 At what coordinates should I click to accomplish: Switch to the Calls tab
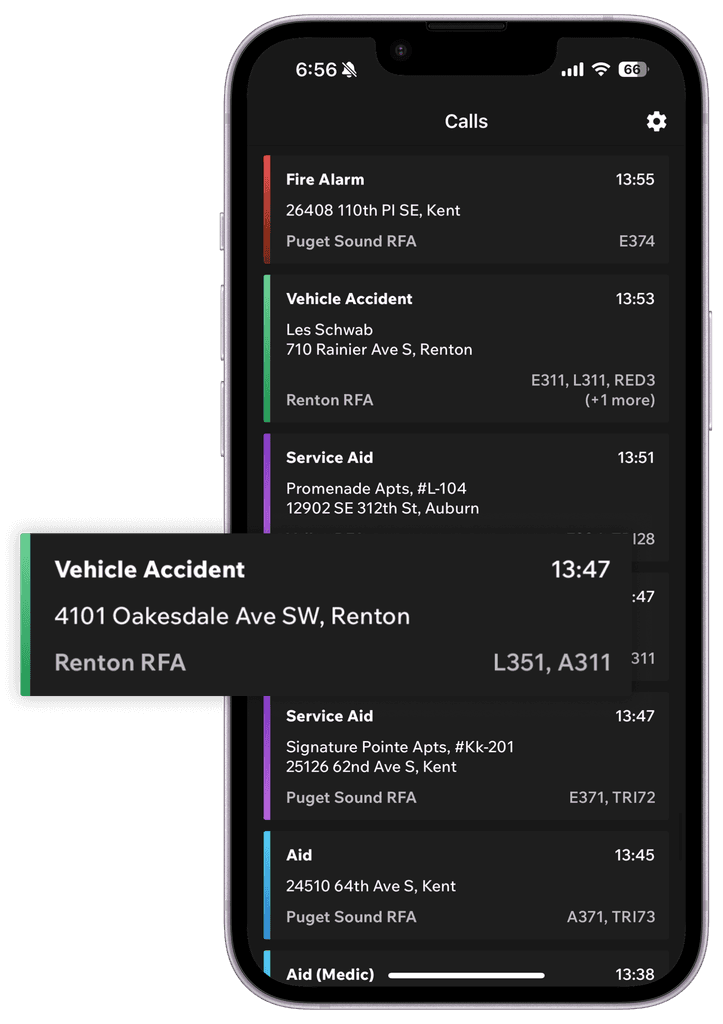(x=466, y=121)
